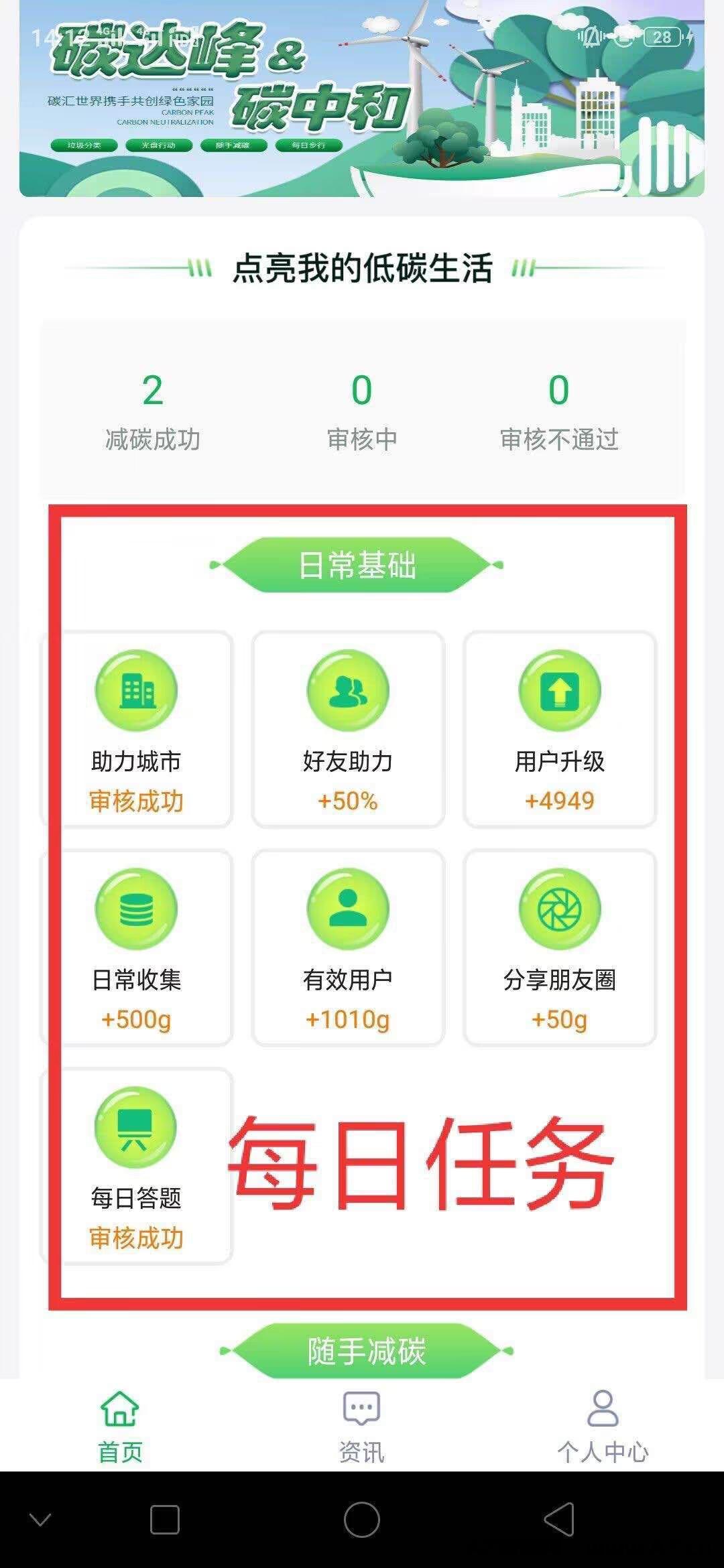Tap the system home button

pos(362,1519)
